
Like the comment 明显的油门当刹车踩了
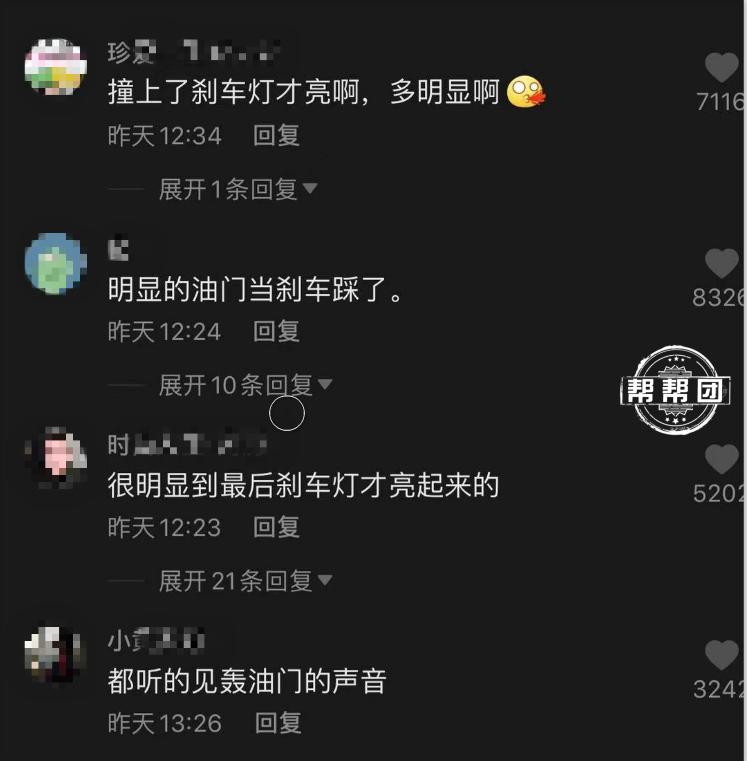[721, 264]
